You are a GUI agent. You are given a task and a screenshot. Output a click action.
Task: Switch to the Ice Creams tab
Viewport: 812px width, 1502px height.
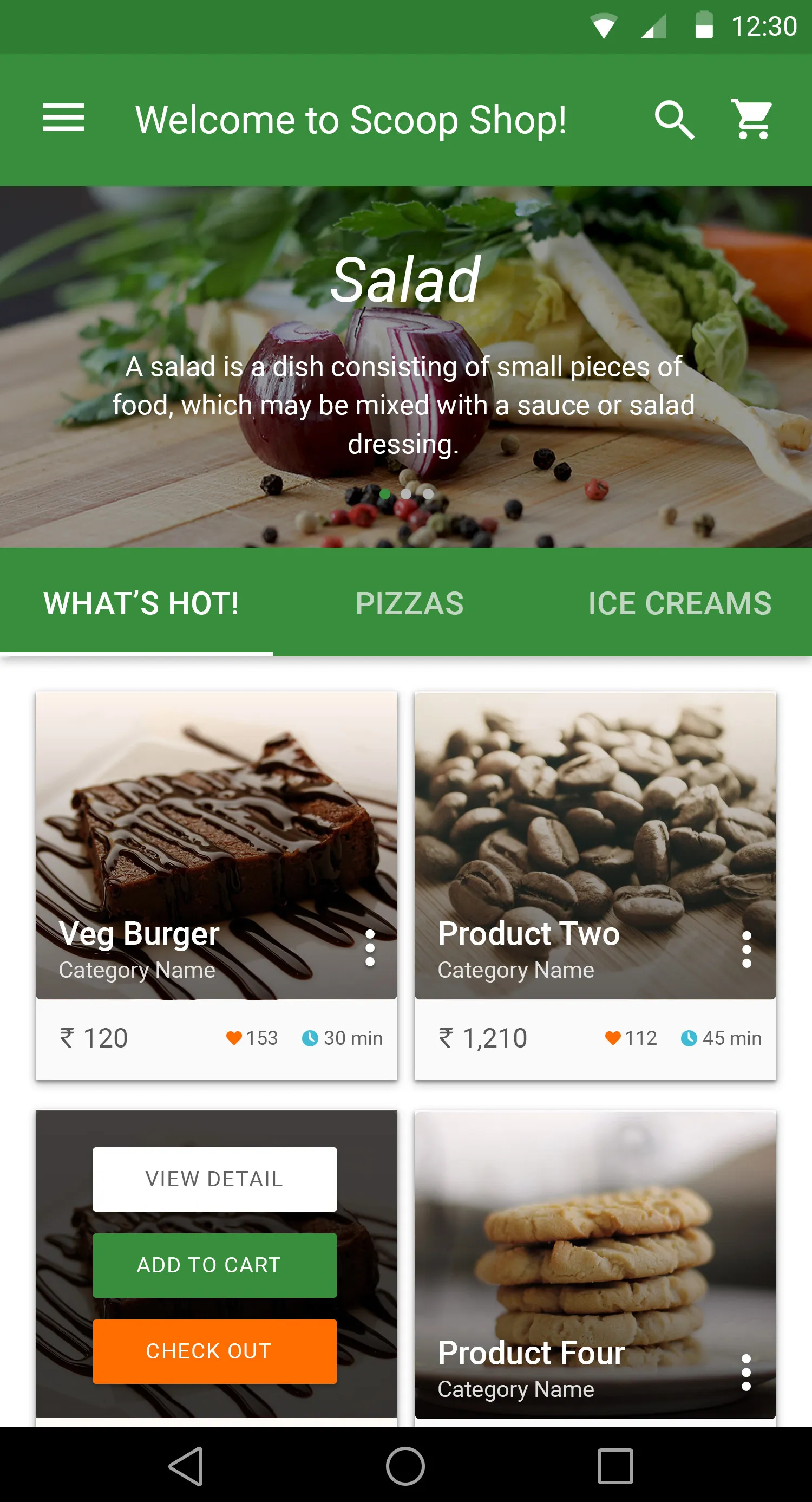679,603
